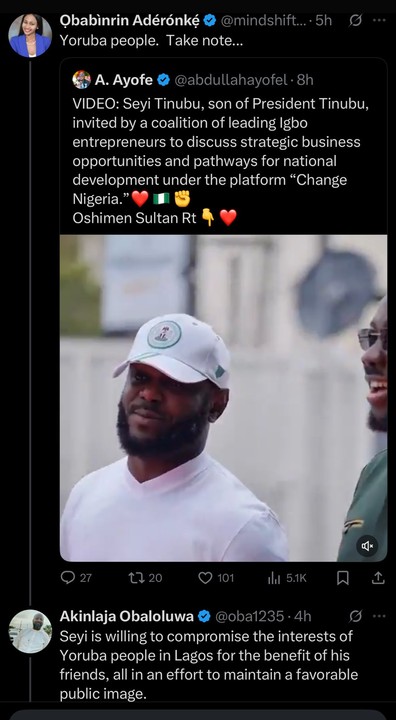Image resolution: width=396 pixels, height=720 pixels.
Task: Like the post with 101 likes
Action: (216, 578)
